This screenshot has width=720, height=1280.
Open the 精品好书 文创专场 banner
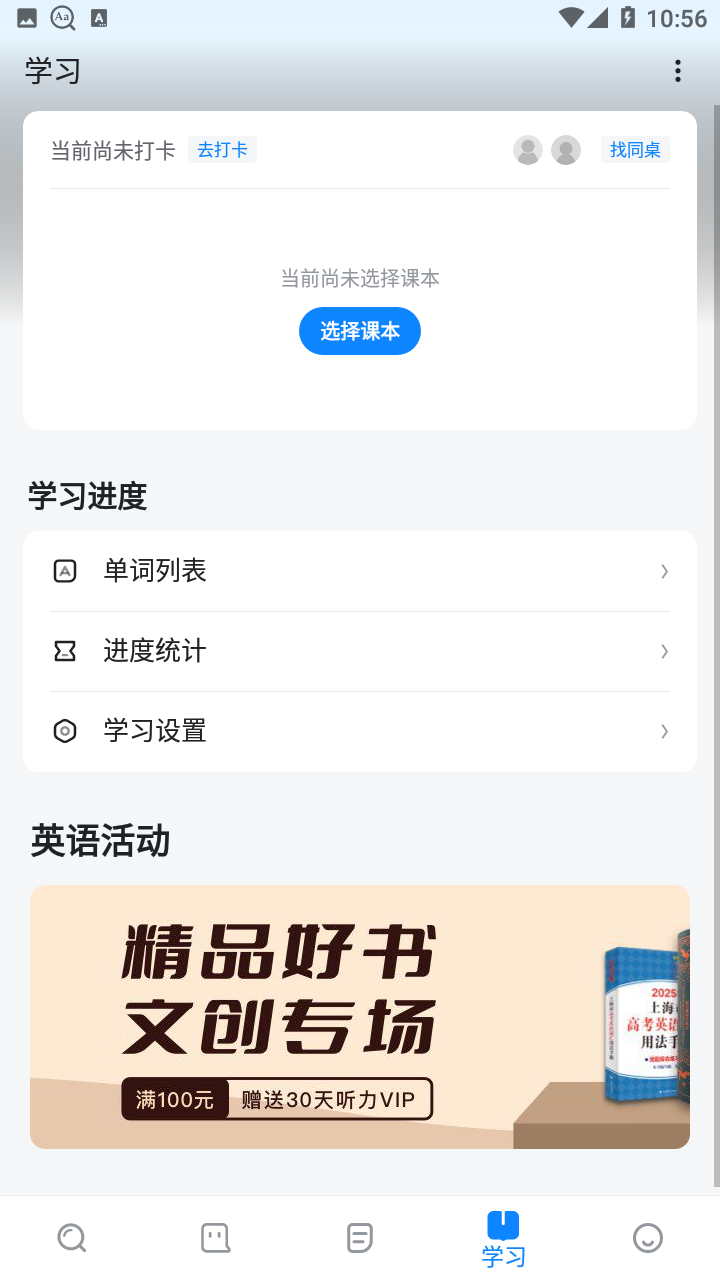point(360,1016)
